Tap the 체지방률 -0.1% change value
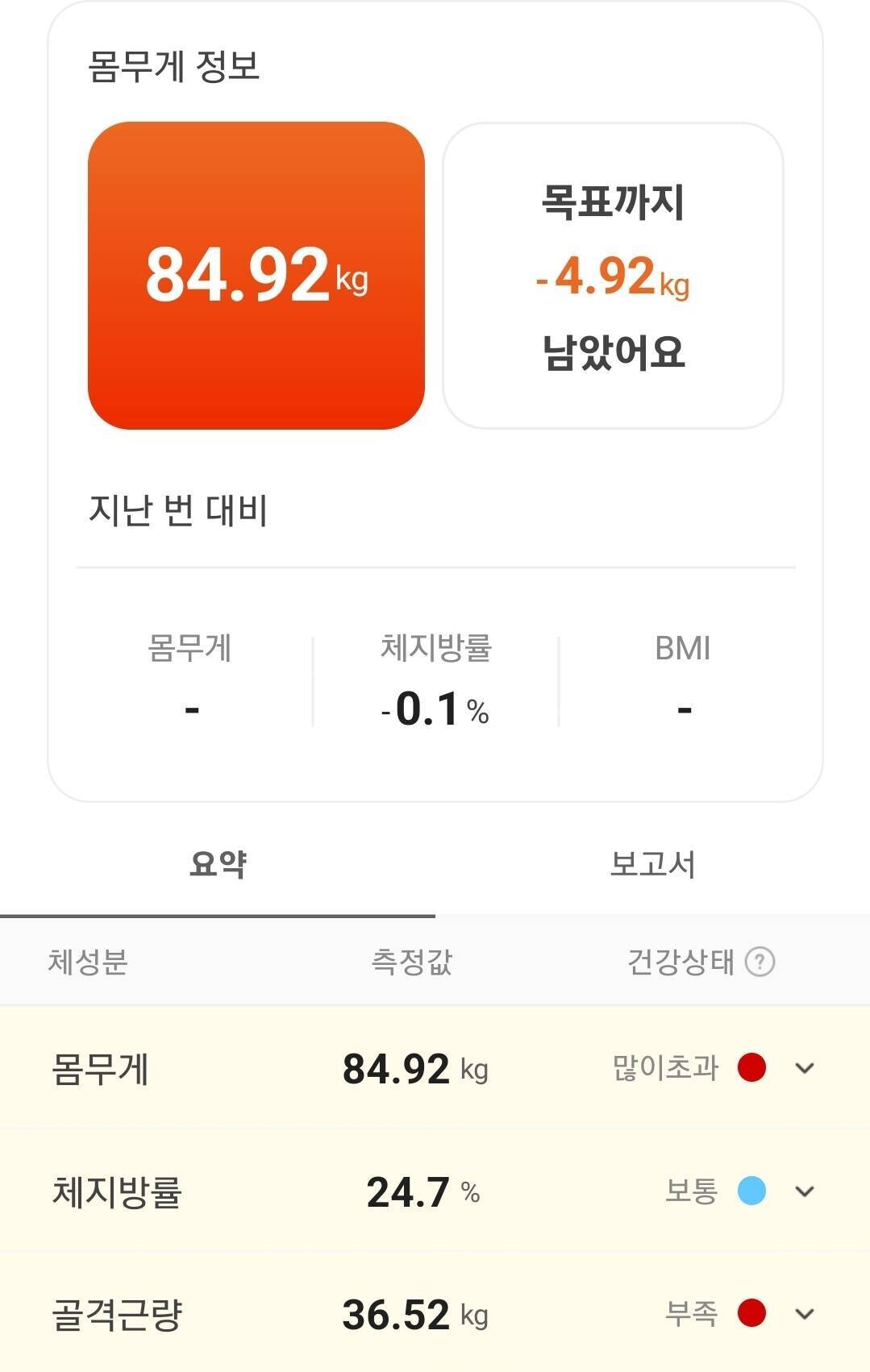This screenshot has width=870, height=1372. tap(435, 711)
